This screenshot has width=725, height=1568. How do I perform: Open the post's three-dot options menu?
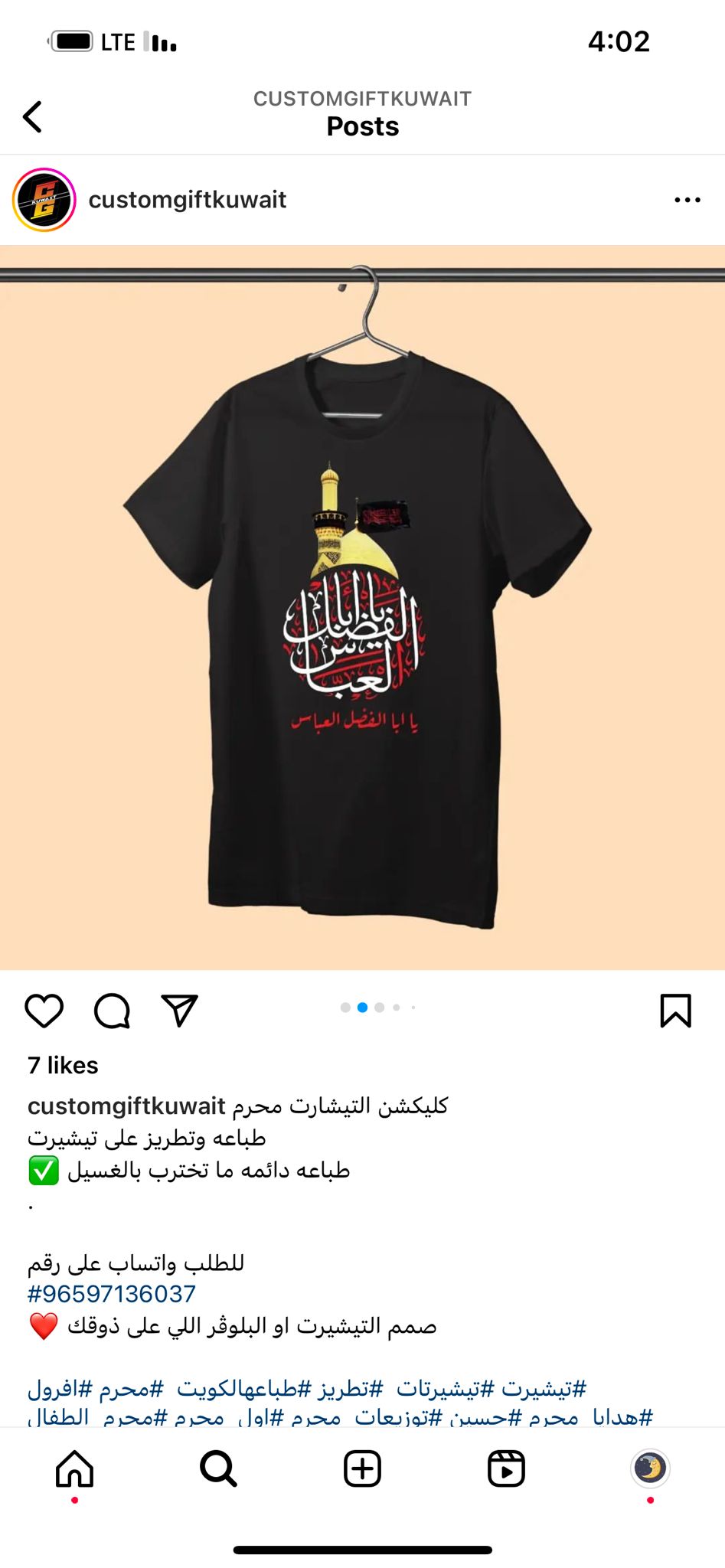[x=687, y=200]
